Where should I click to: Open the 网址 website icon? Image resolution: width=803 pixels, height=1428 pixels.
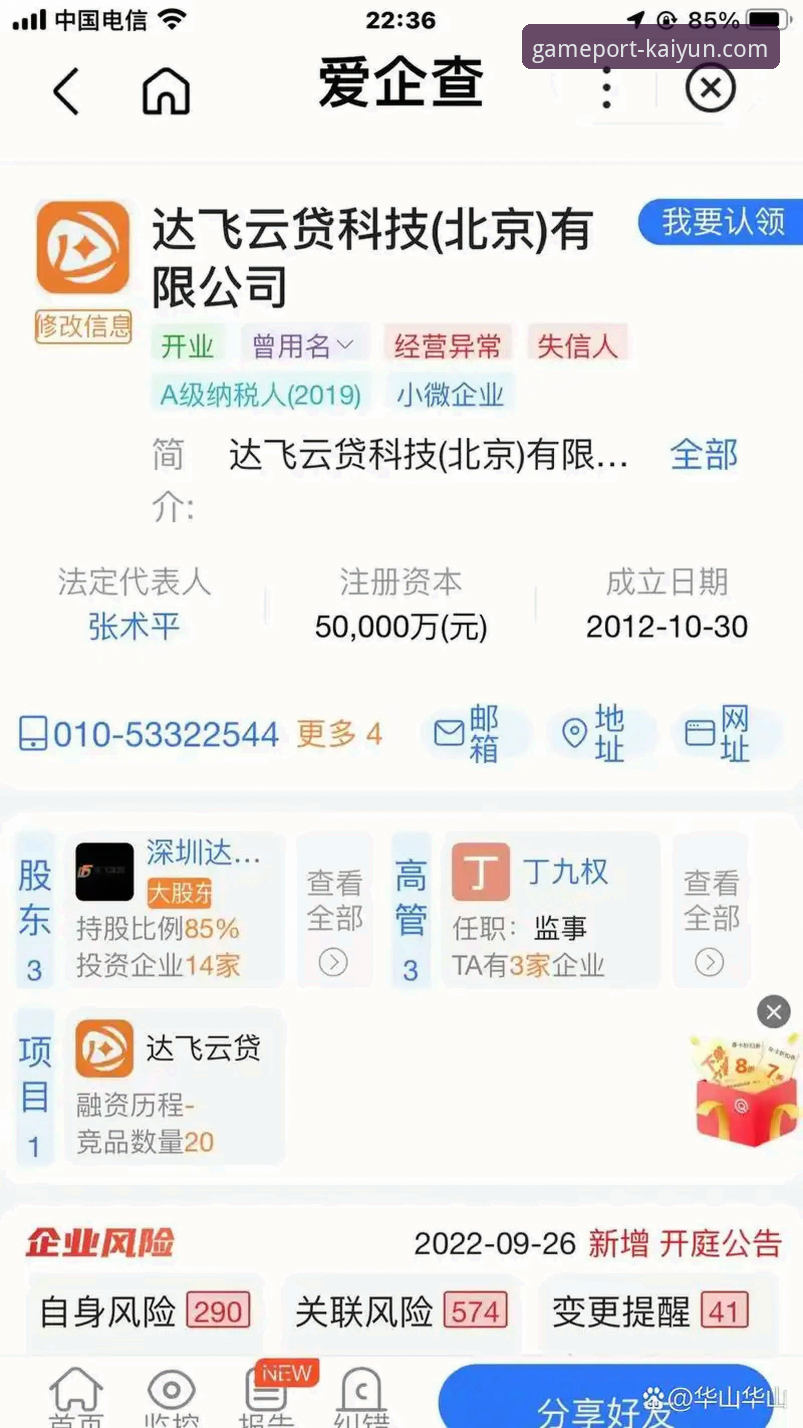(726, 735)
